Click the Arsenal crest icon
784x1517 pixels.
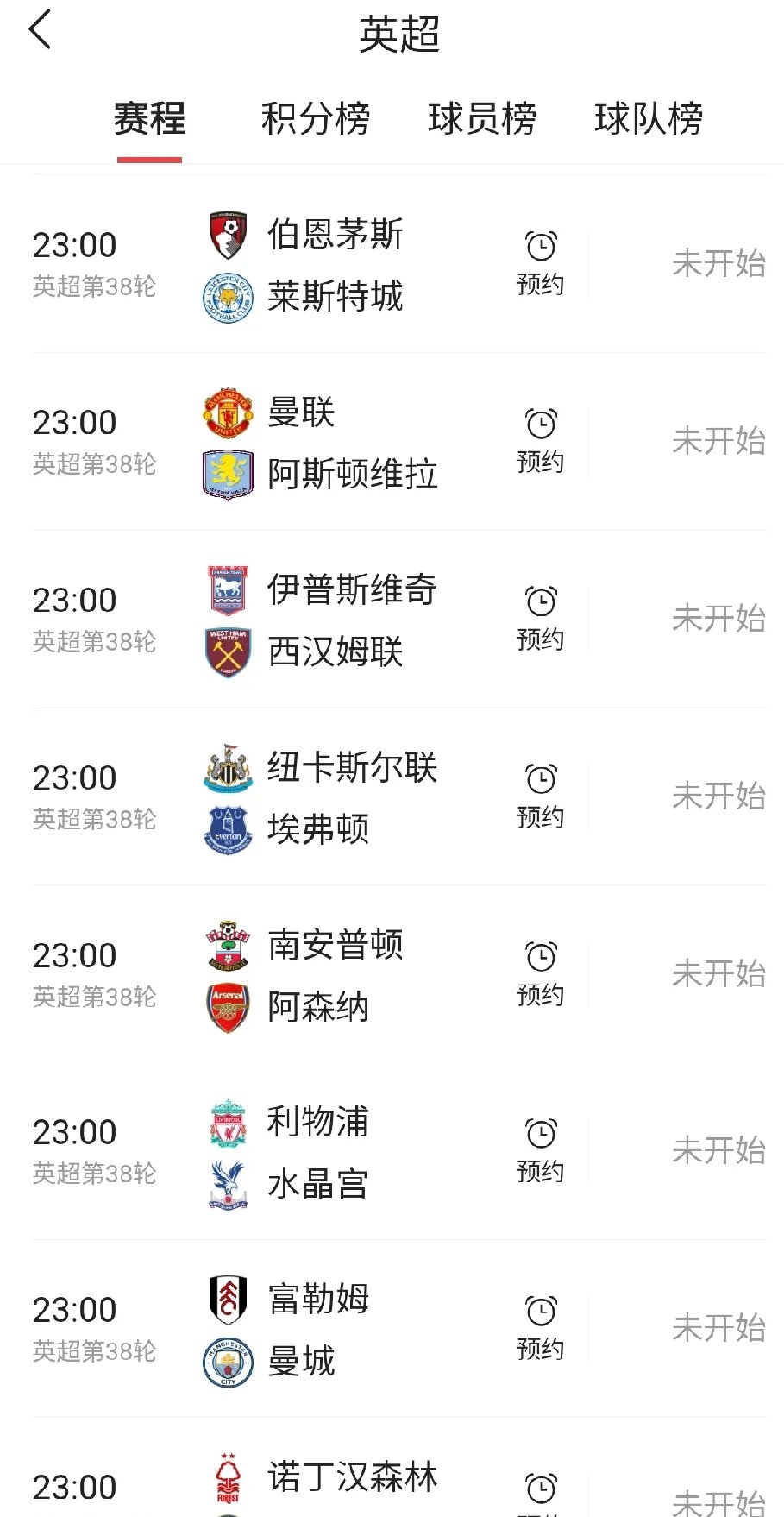(227, 1007)
